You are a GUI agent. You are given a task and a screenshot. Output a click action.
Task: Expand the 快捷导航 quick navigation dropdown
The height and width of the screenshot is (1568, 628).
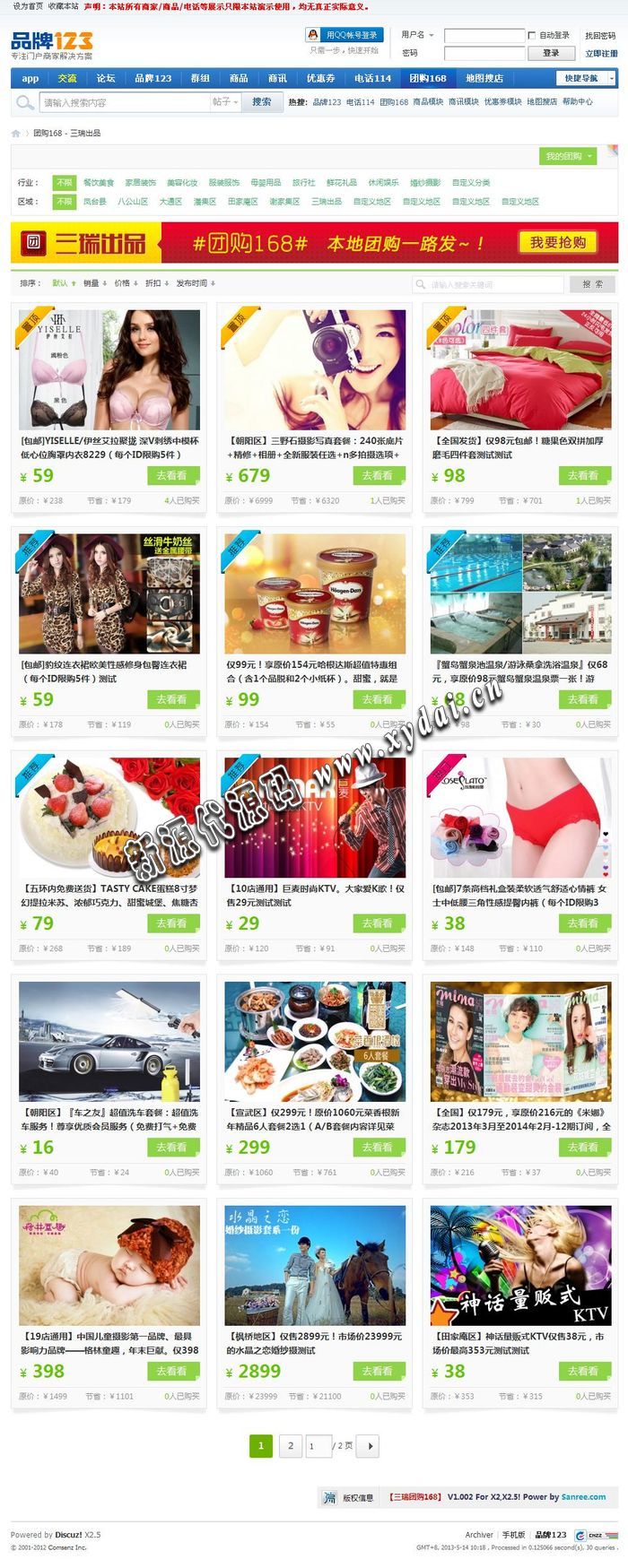coord(586,78)
